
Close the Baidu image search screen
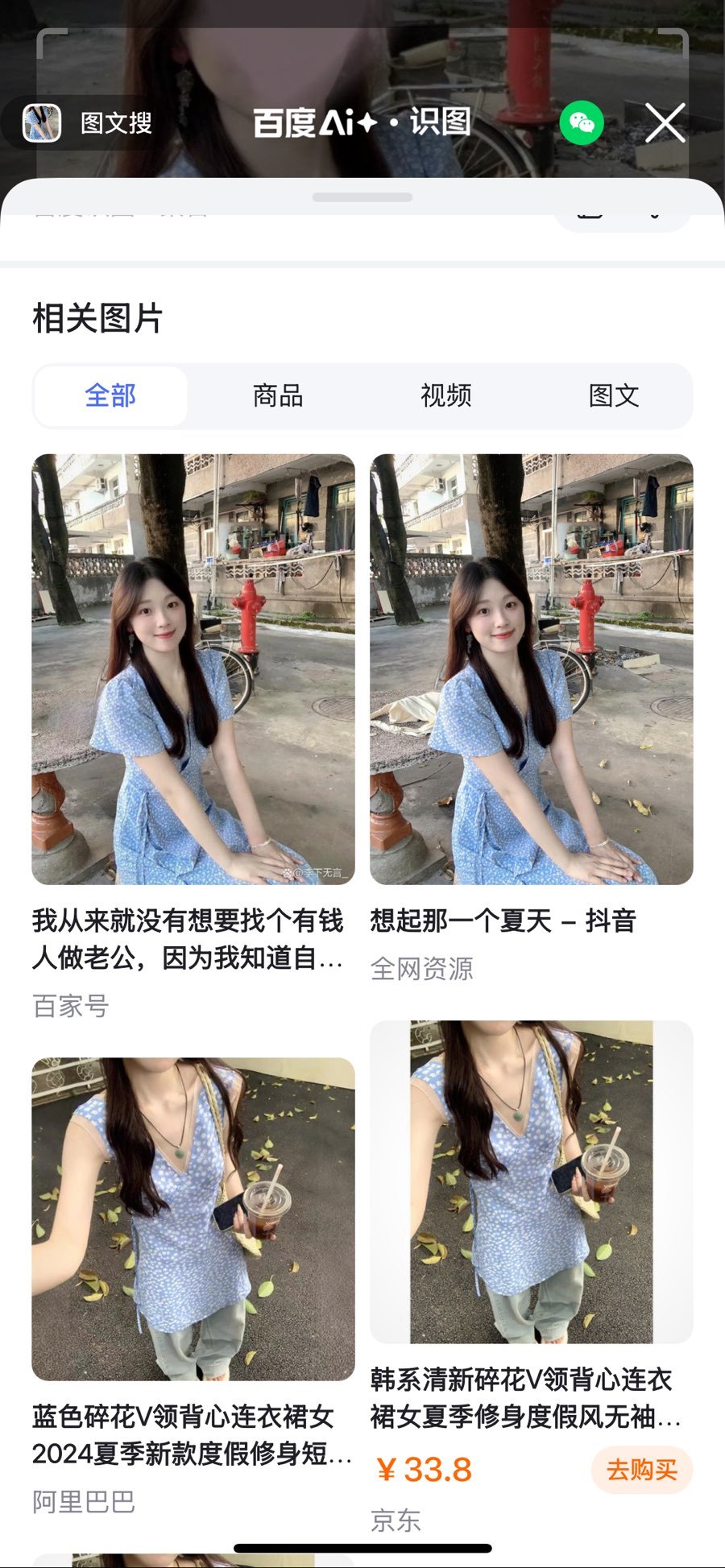665,123
